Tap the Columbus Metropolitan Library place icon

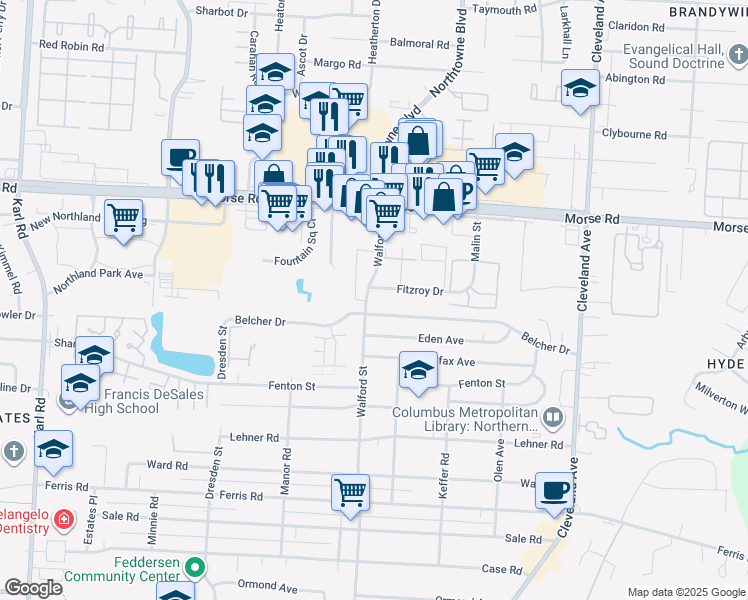pos(552,418)
